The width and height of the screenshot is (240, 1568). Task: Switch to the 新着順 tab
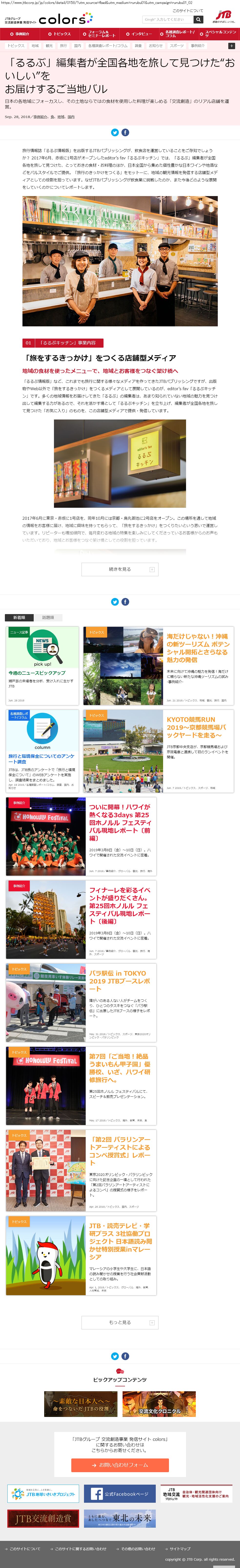click(19, 617)
